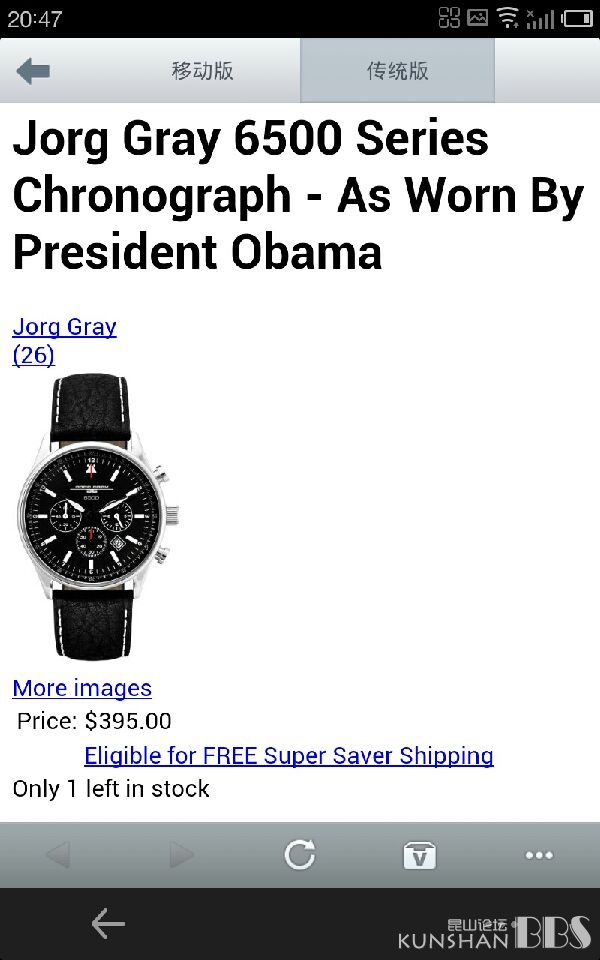Viewport: 600px width, 960px height.
Task: Open the watch product image
Action: tap(98, 518)
